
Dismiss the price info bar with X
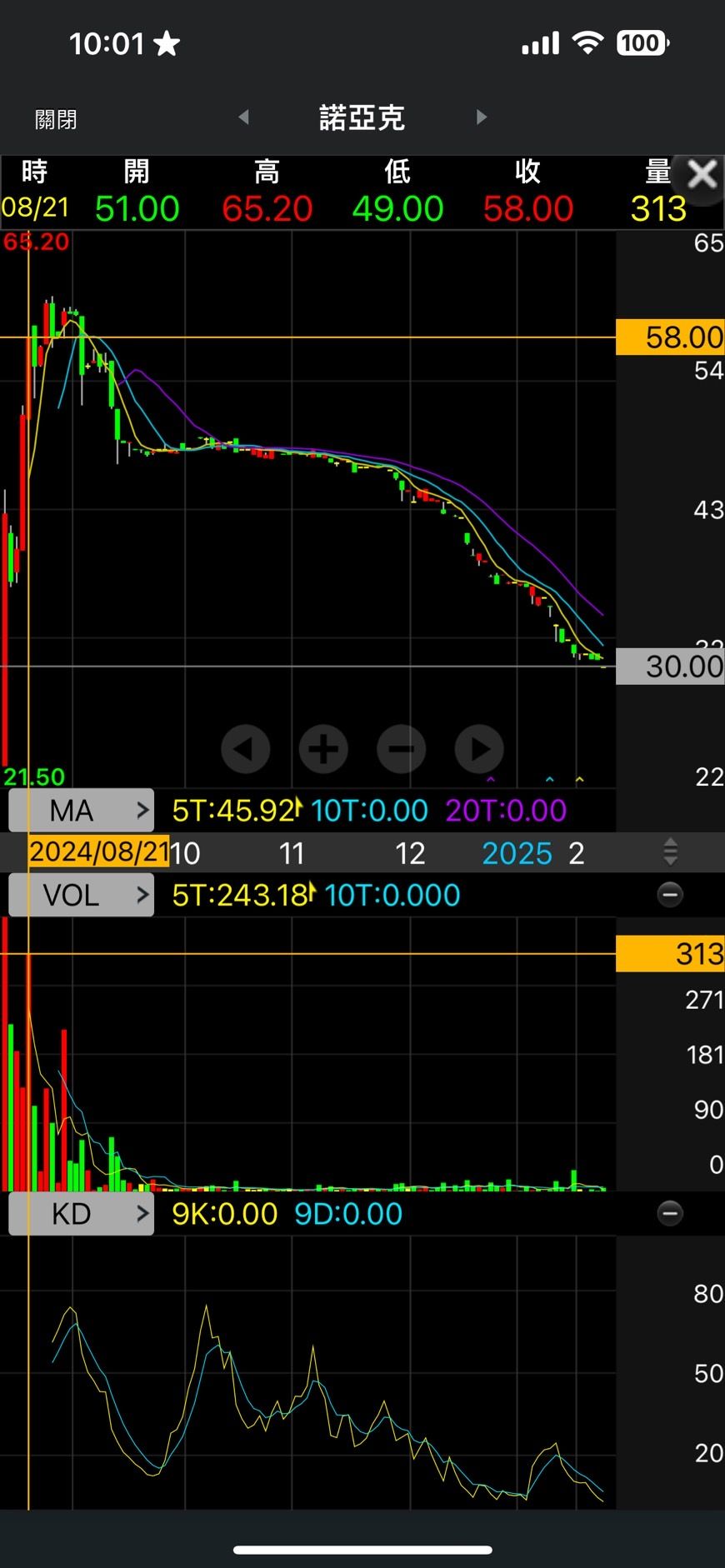coord(702,174)
